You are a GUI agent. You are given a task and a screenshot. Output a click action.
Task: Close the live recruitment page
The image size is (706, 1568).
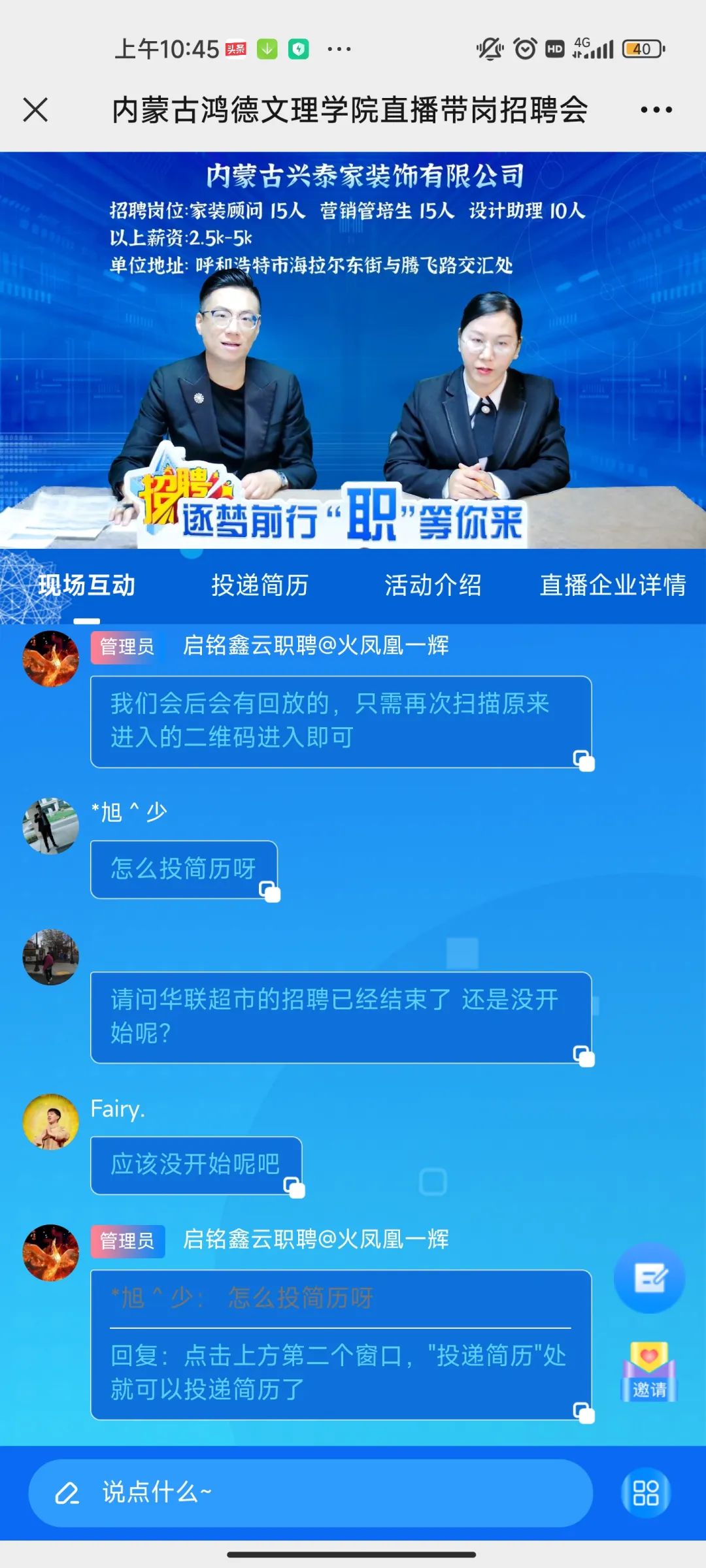coord(35,110)
